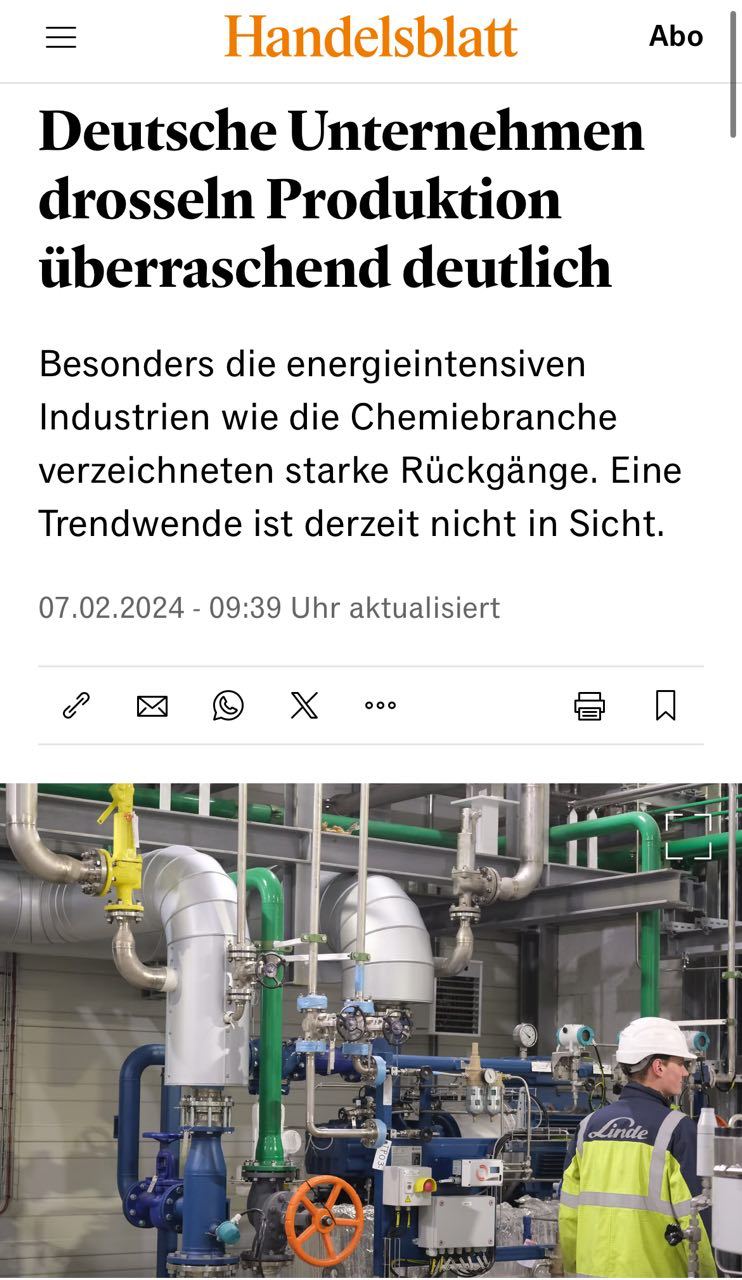Bookmark this article
The image size is (742, 1280).
click(x=666, y=706)
